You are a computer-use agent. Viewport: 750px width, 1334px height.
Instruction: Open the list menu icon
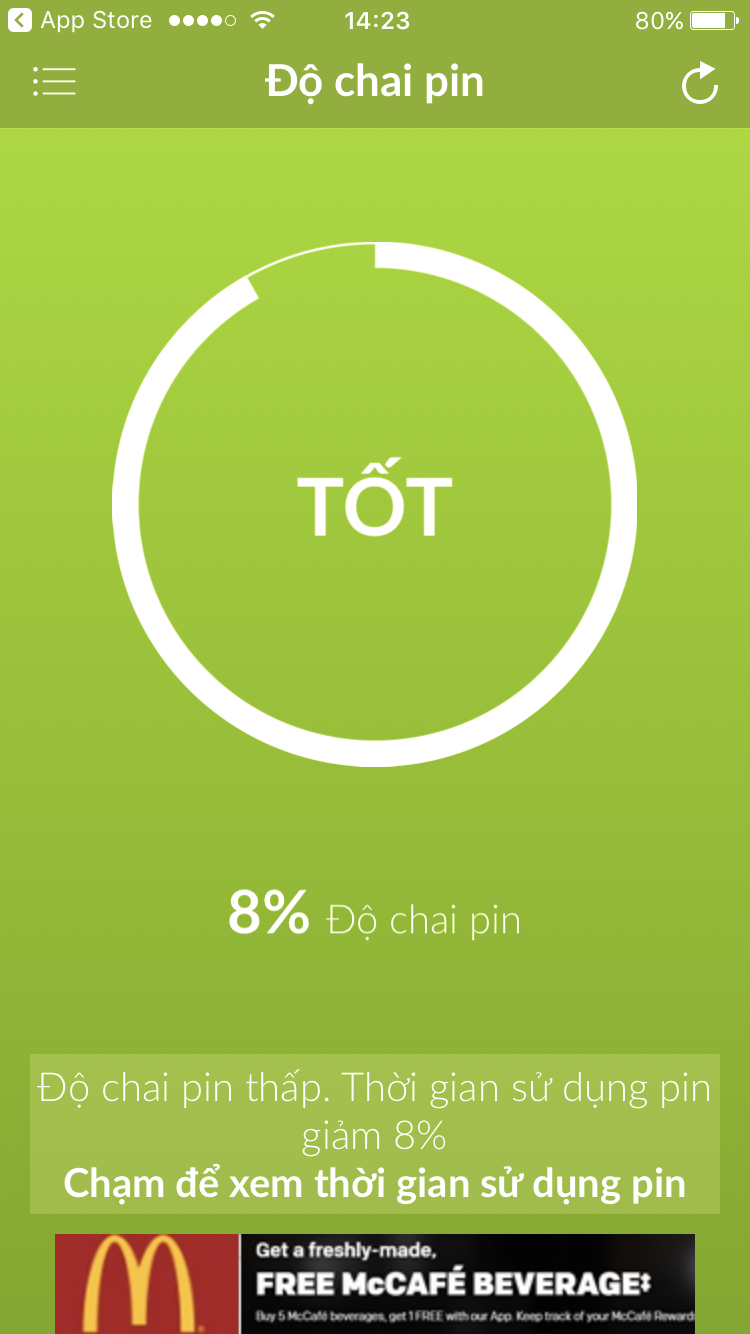click(x=54, y=82)
